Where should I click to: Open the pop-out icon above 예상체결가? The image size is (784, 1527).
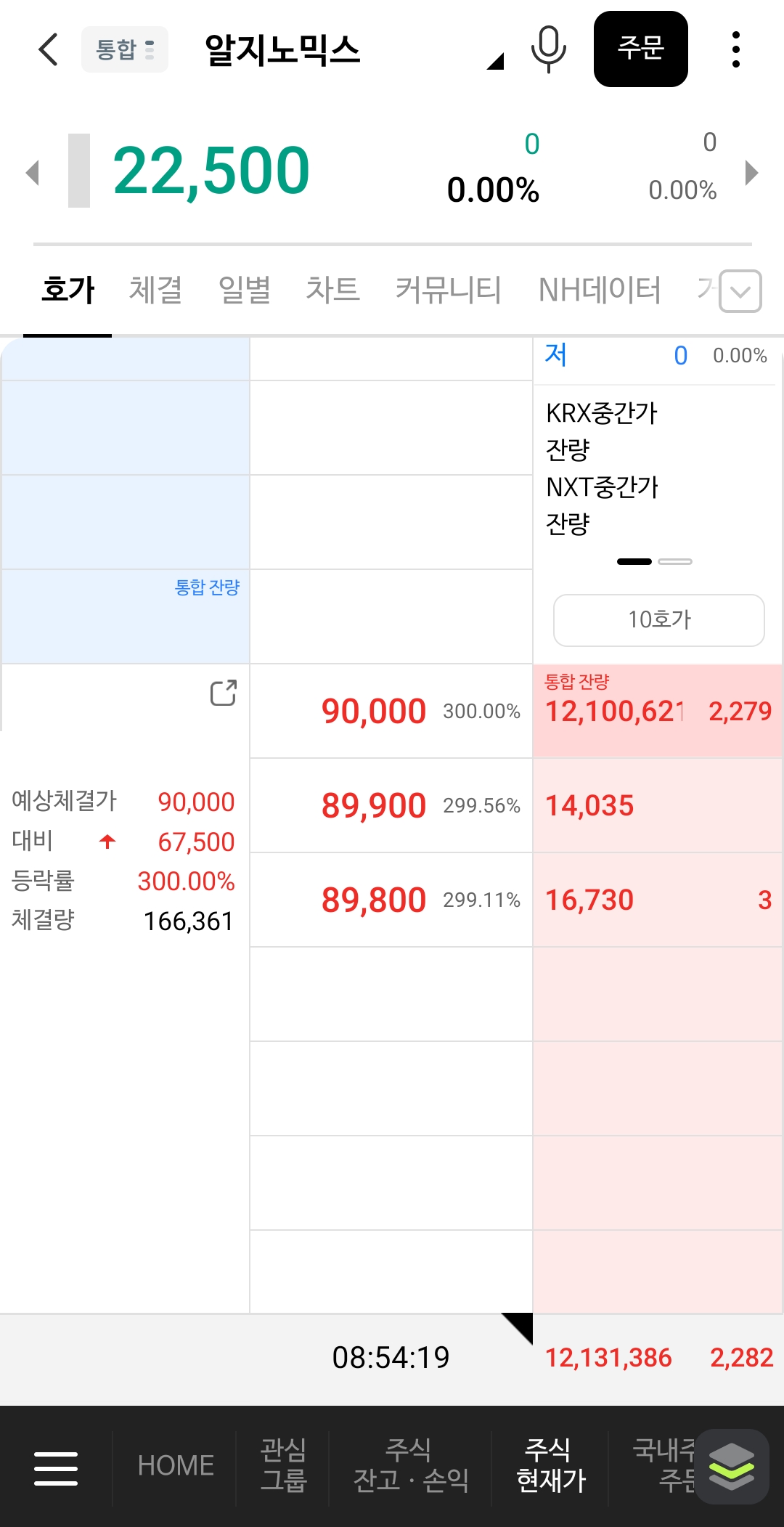[x=224, y=693]
